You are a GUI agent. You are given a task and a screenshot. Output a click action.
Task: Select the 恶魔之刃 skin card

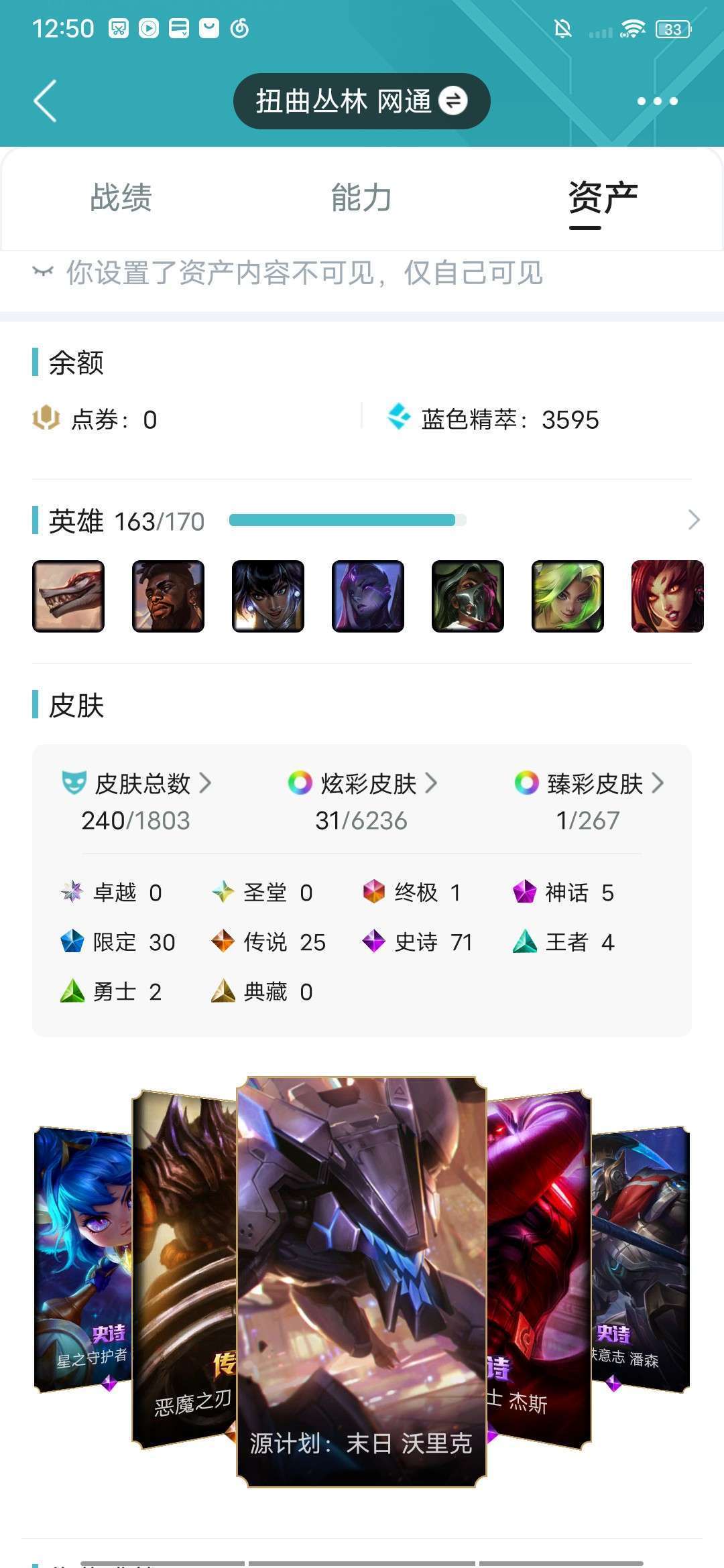tap(184, 1269)
